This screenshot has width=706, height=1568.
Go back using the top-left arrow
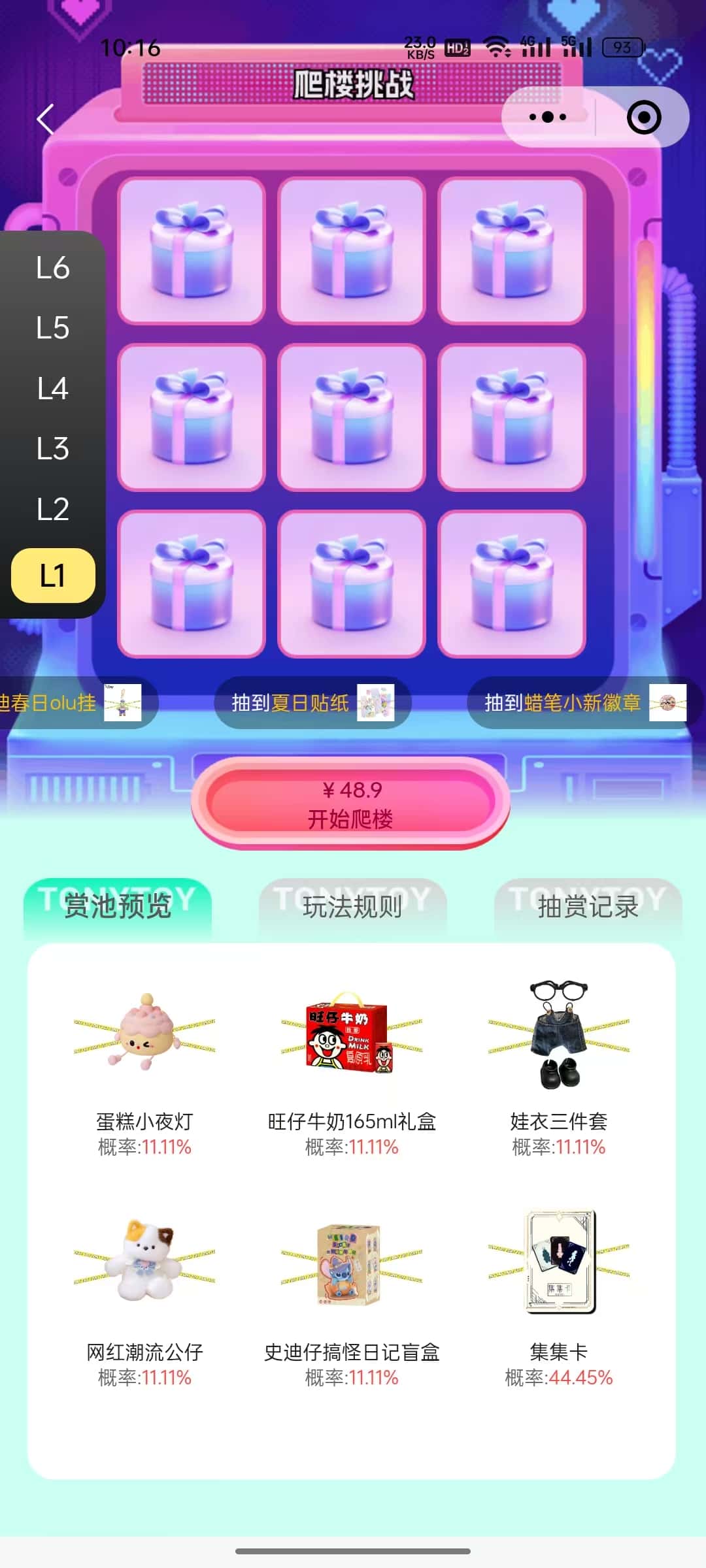pyautogui.click(x=46, y=119)
